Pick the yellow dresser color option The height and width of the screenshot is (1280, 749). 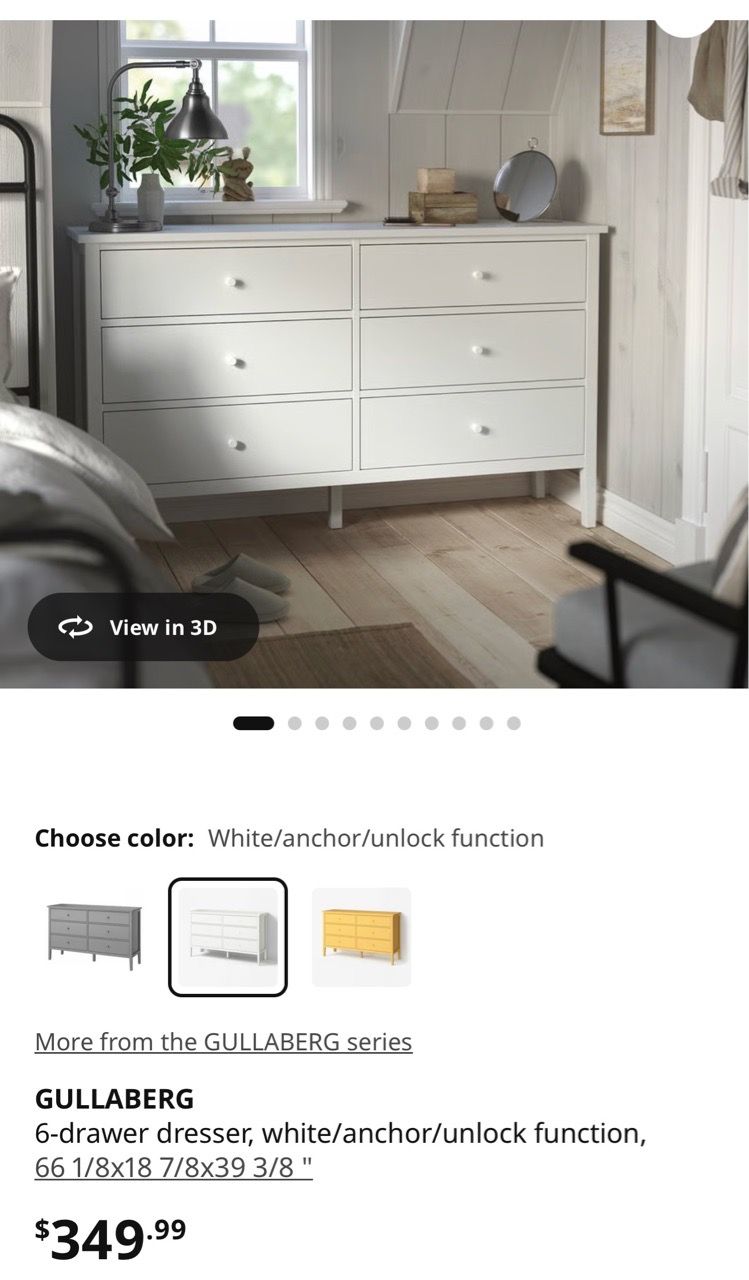(361, 937)
